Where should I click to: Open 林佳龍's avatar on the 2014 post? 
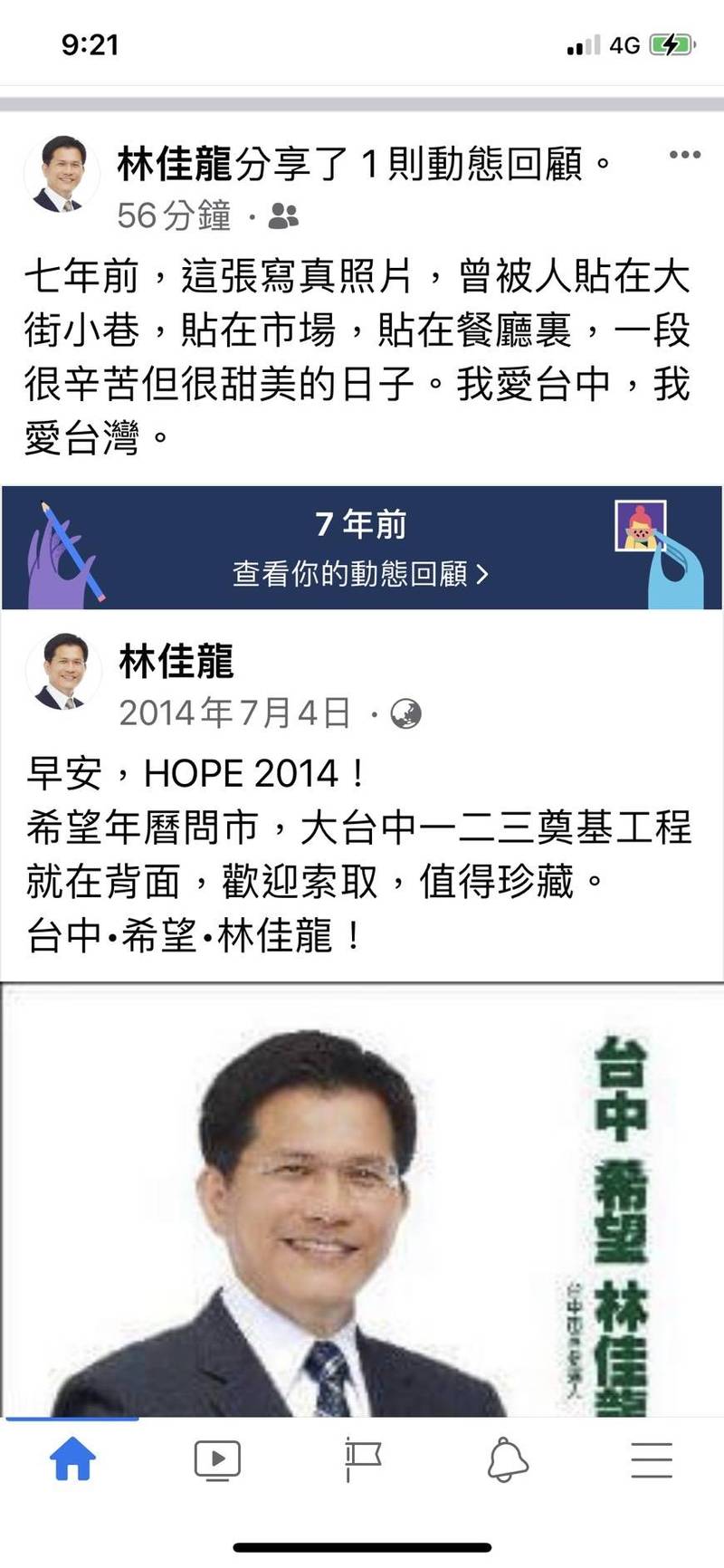63,672
